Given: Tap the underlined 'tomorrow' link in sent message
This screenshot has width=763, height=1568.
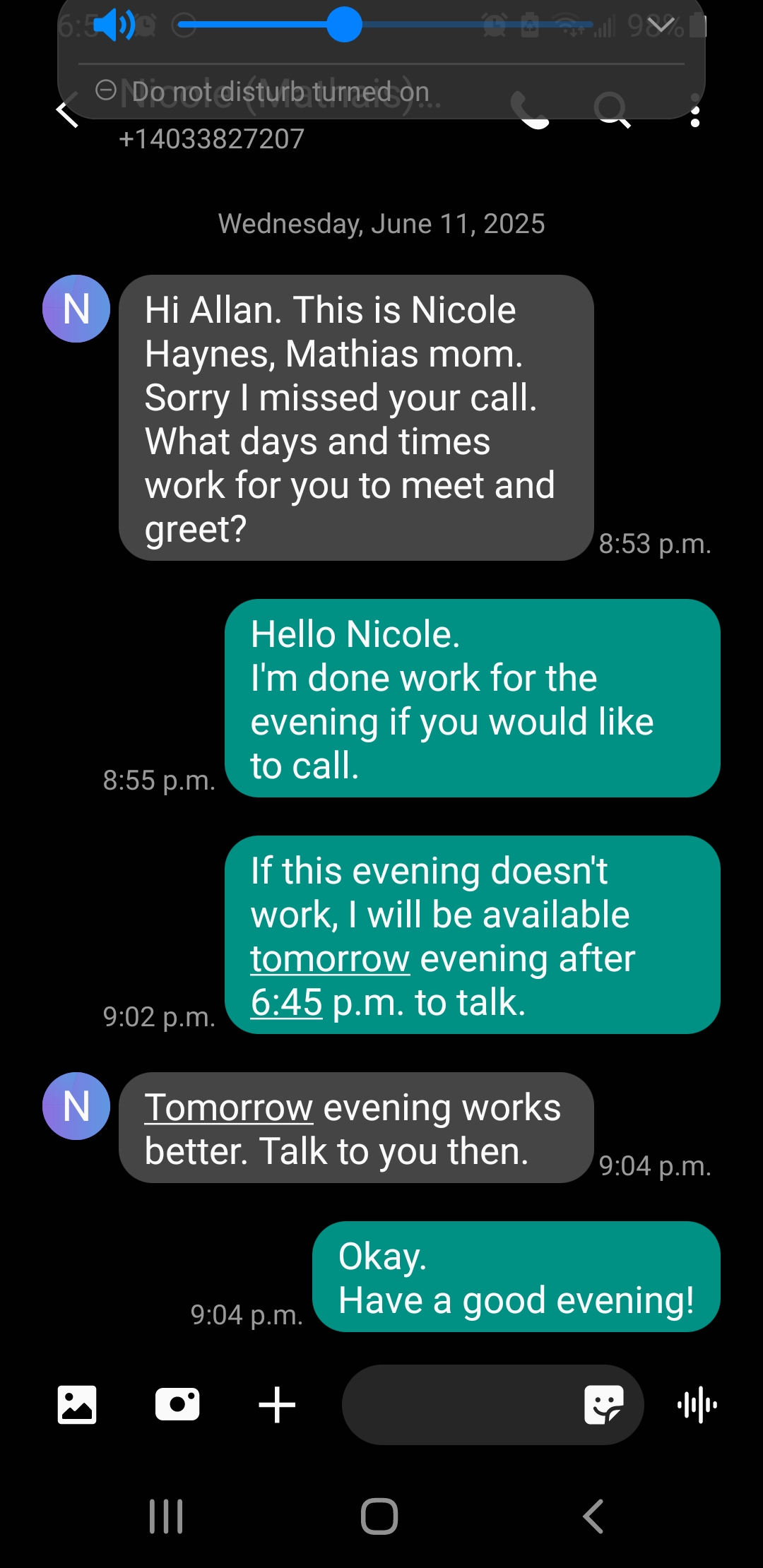Looking at the screenshot, I should (330, 958).
